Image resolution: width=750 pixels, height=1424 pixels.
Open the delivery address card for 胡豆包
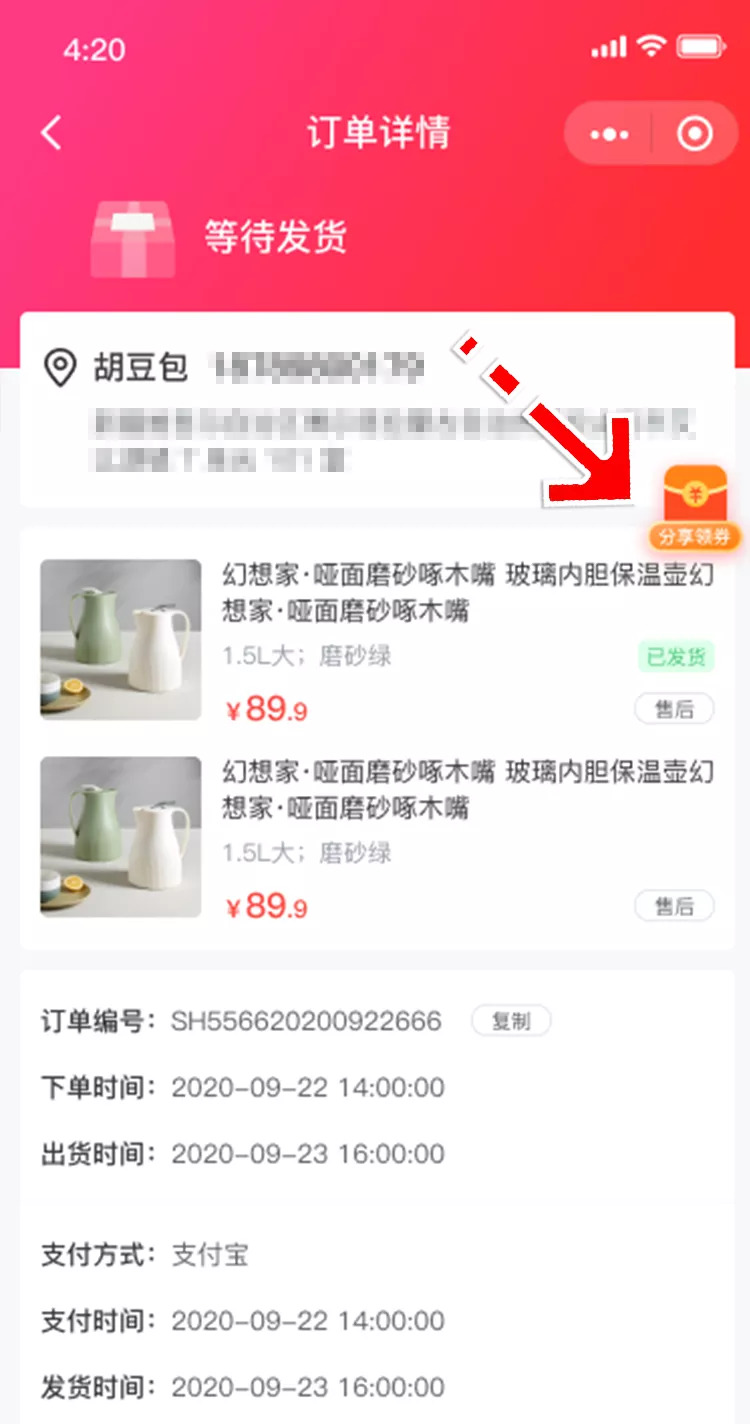click(377, 410)
